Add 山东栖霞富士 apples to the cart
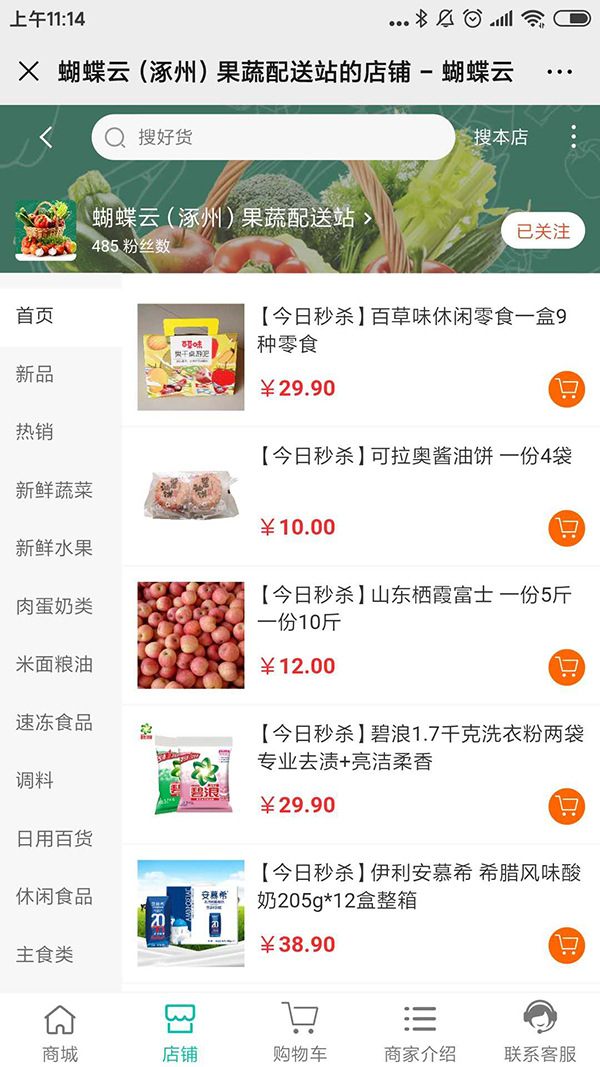600x1067 pixels. 567,666
